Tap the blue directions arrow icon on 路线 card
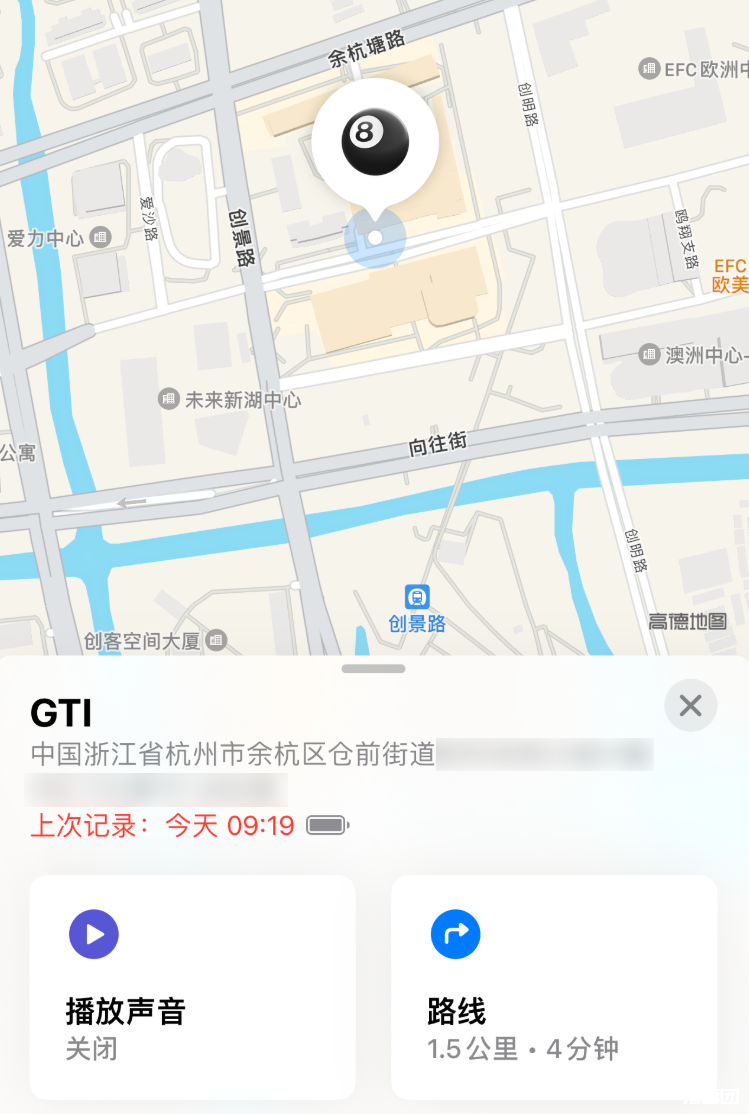Image resolution: width=749 pixels, height=1114 pixels. 456,934
